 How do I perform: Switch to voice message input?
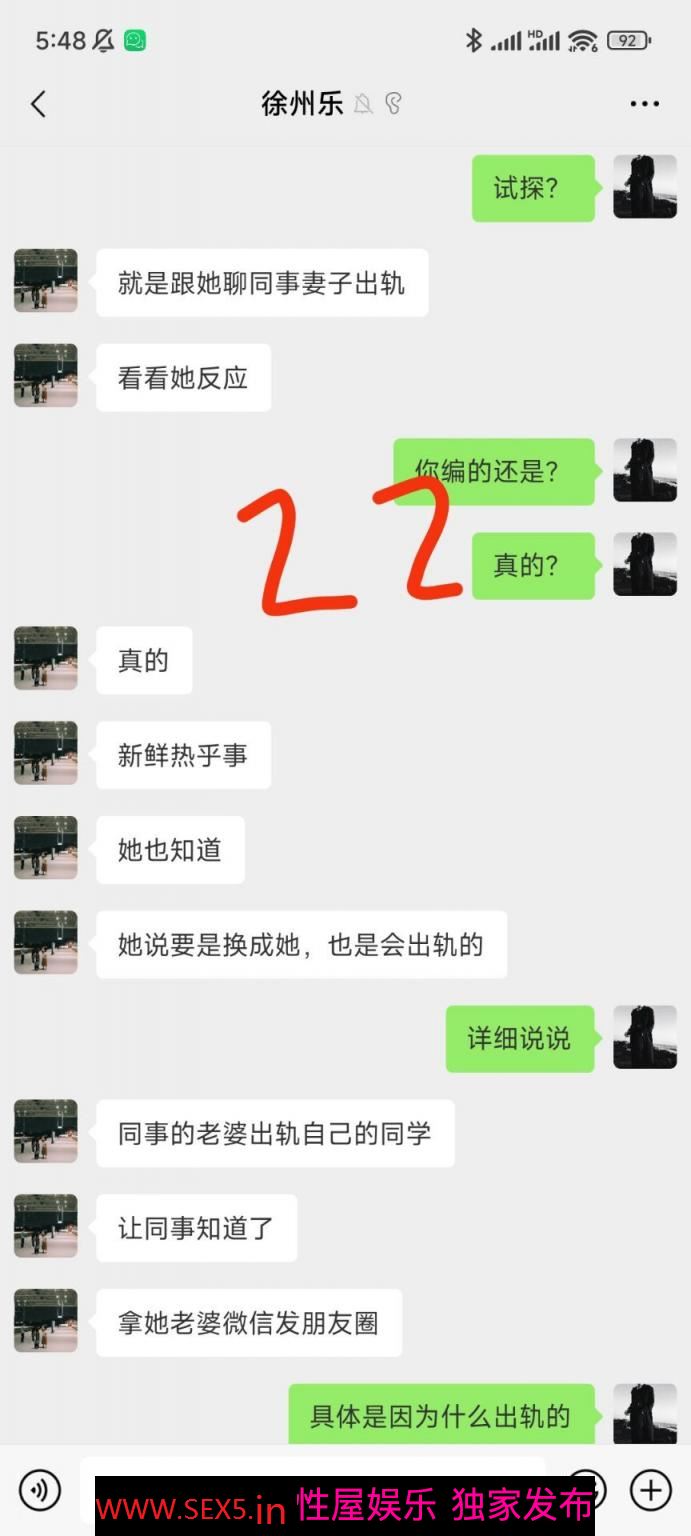(40, 1491)
